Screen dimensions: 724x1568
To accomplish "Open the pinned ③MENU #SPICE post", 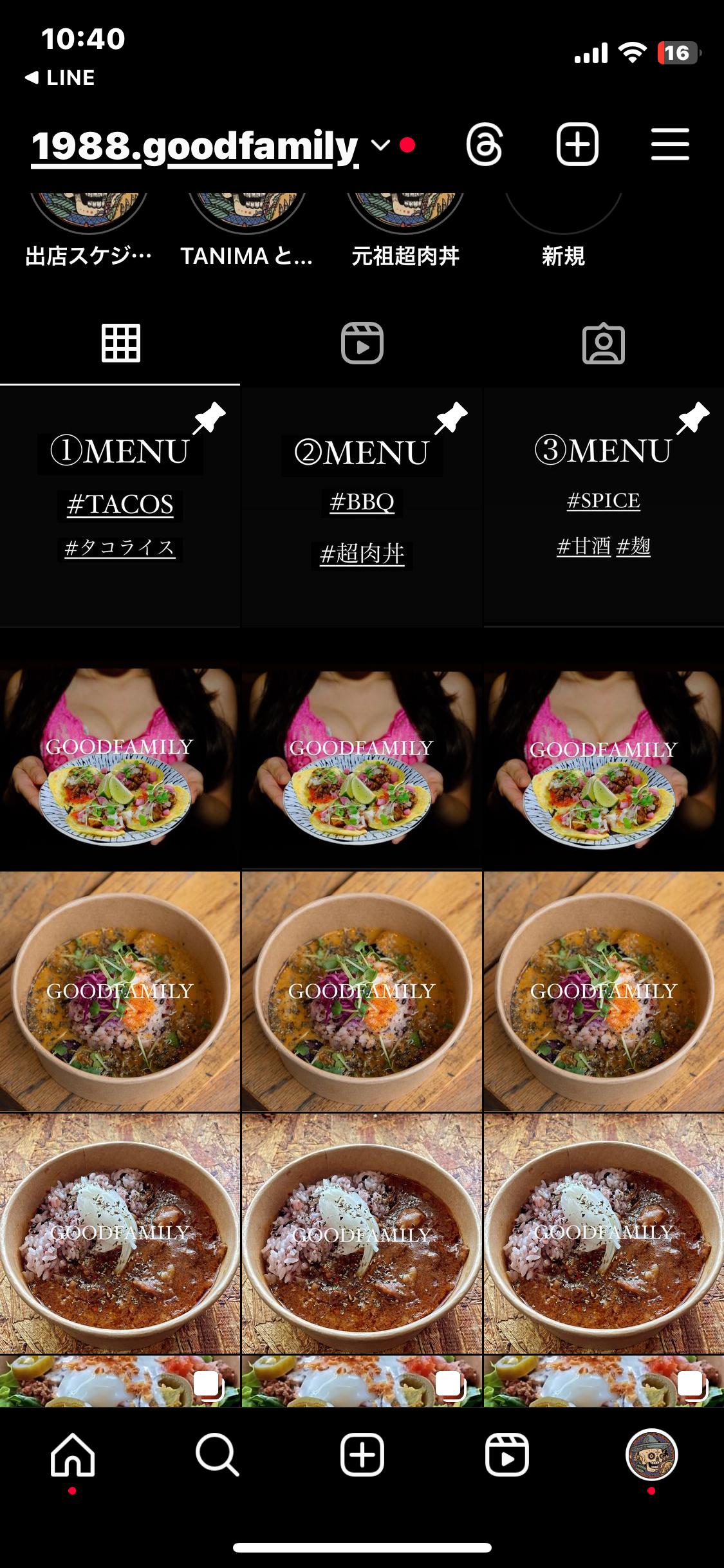I will click(x=604, y=507).
